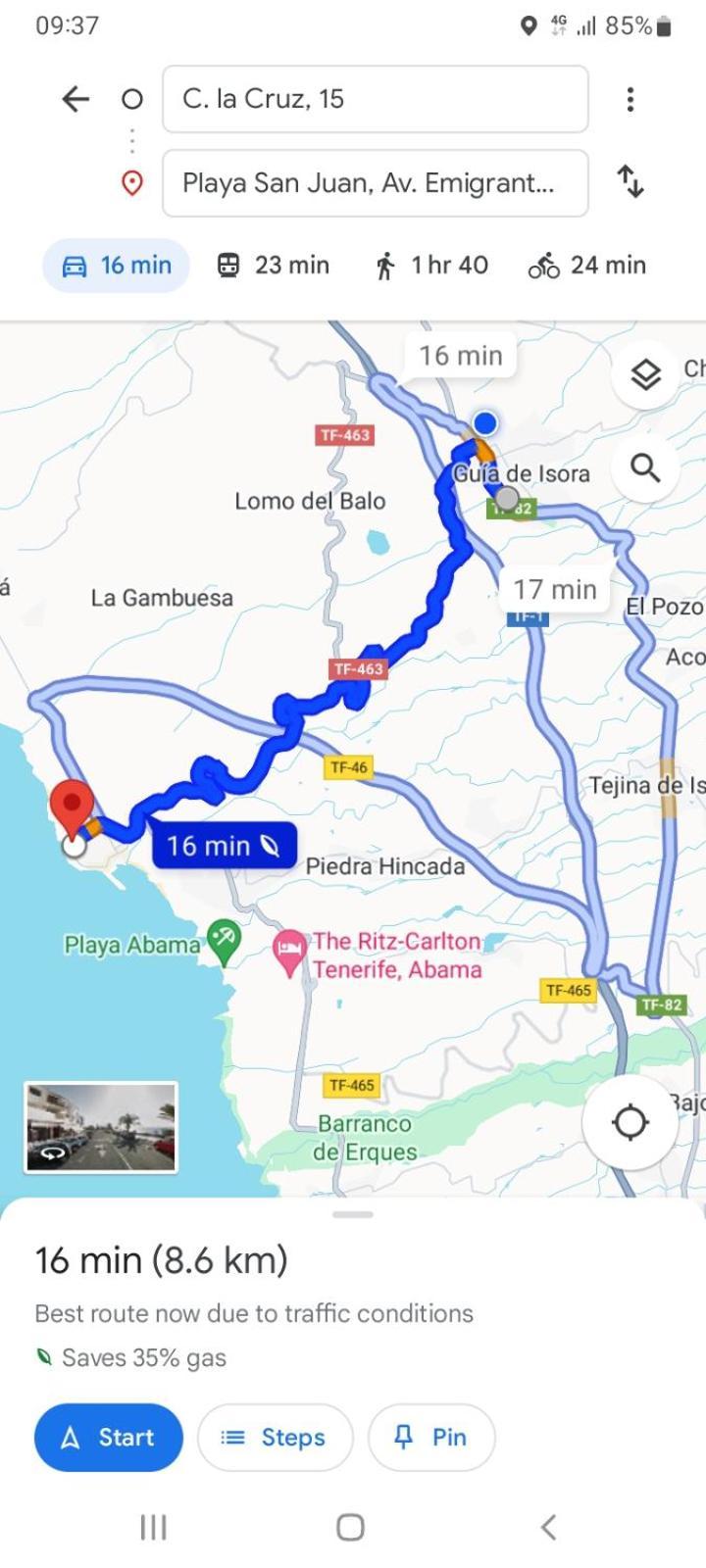
Task: Switch to walking 1 hr 40 mode
Action: 430,266
